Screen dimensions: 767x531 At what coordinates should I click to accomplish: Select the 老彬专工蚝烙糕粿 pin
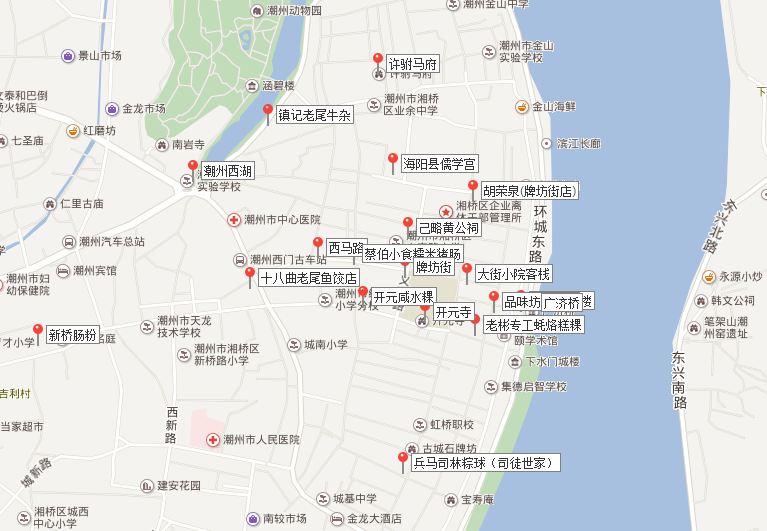click(475, 322)
